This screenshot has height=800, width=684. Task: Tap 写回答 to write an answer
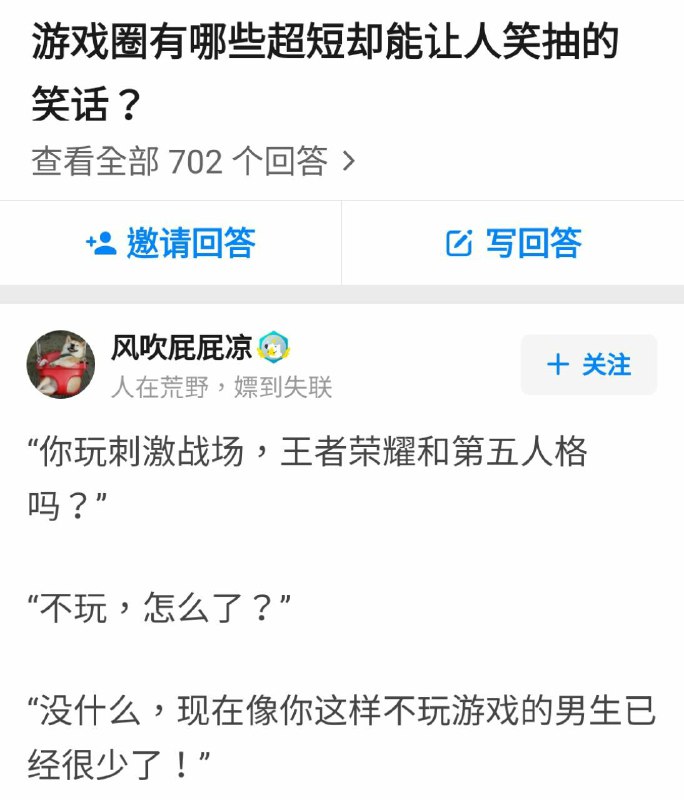tap(513, 243)
